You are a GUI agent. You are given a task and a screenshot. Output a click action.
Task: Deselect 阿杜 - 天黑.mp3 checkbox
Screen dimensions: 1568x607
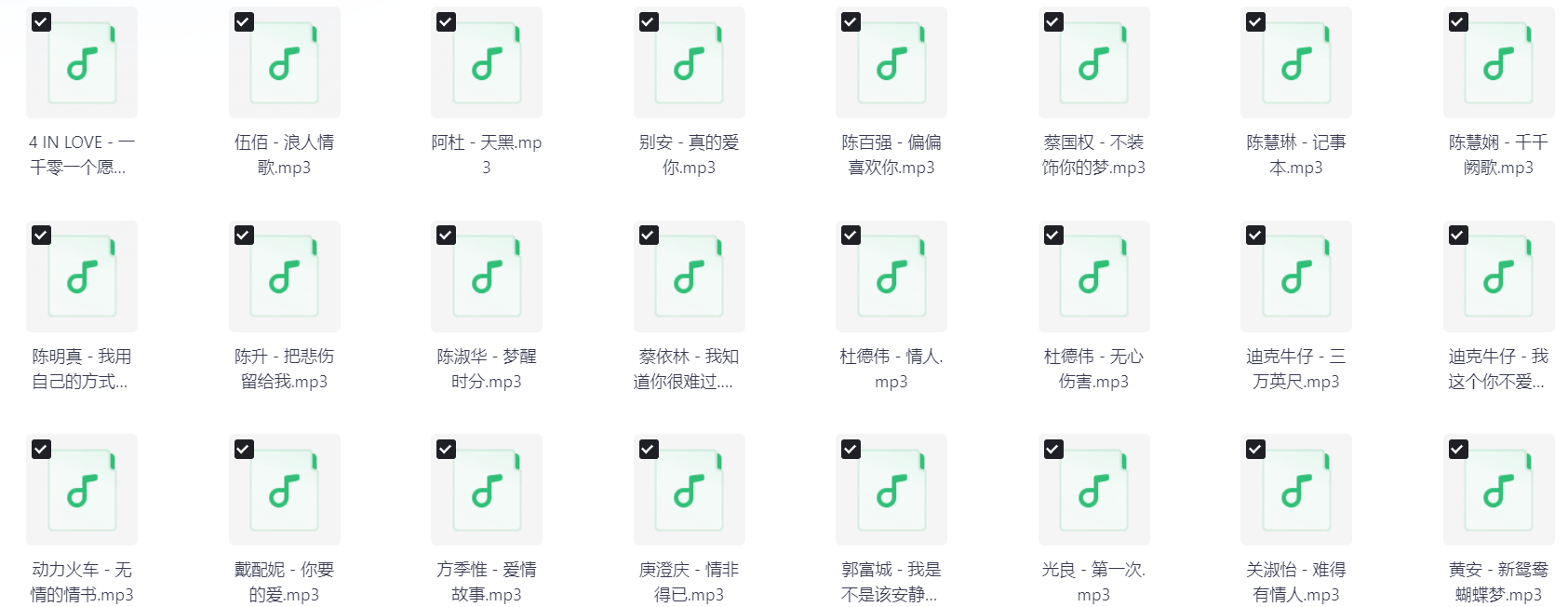pos(446,21)
